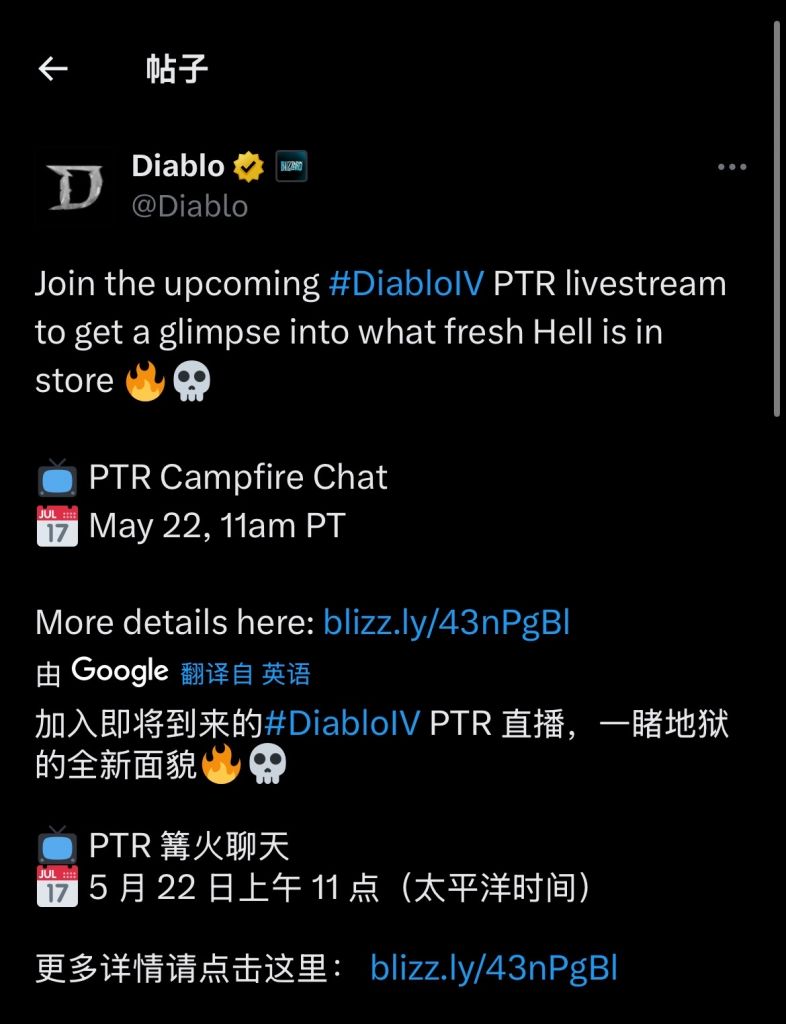Tap the TV emoji before PTR Campfire Chat
This screenshot has width=786, height=1024.
pos(56,477)
